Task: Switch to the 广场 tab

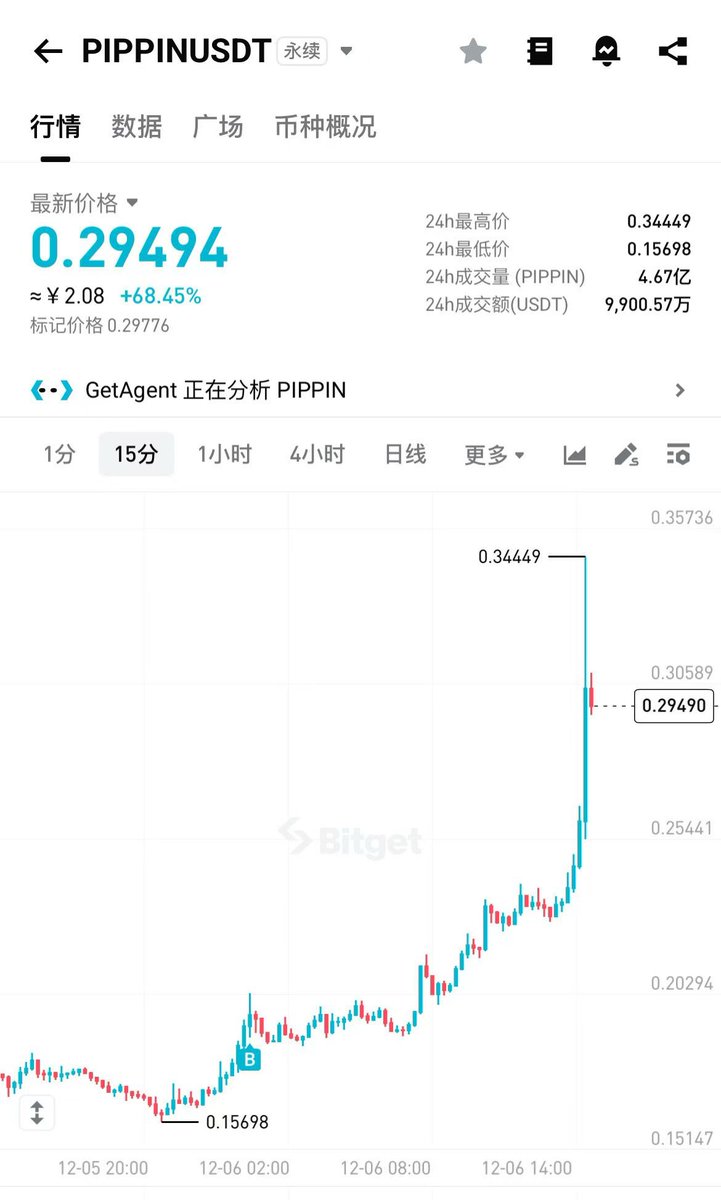Action: click(x=218, y=127)
